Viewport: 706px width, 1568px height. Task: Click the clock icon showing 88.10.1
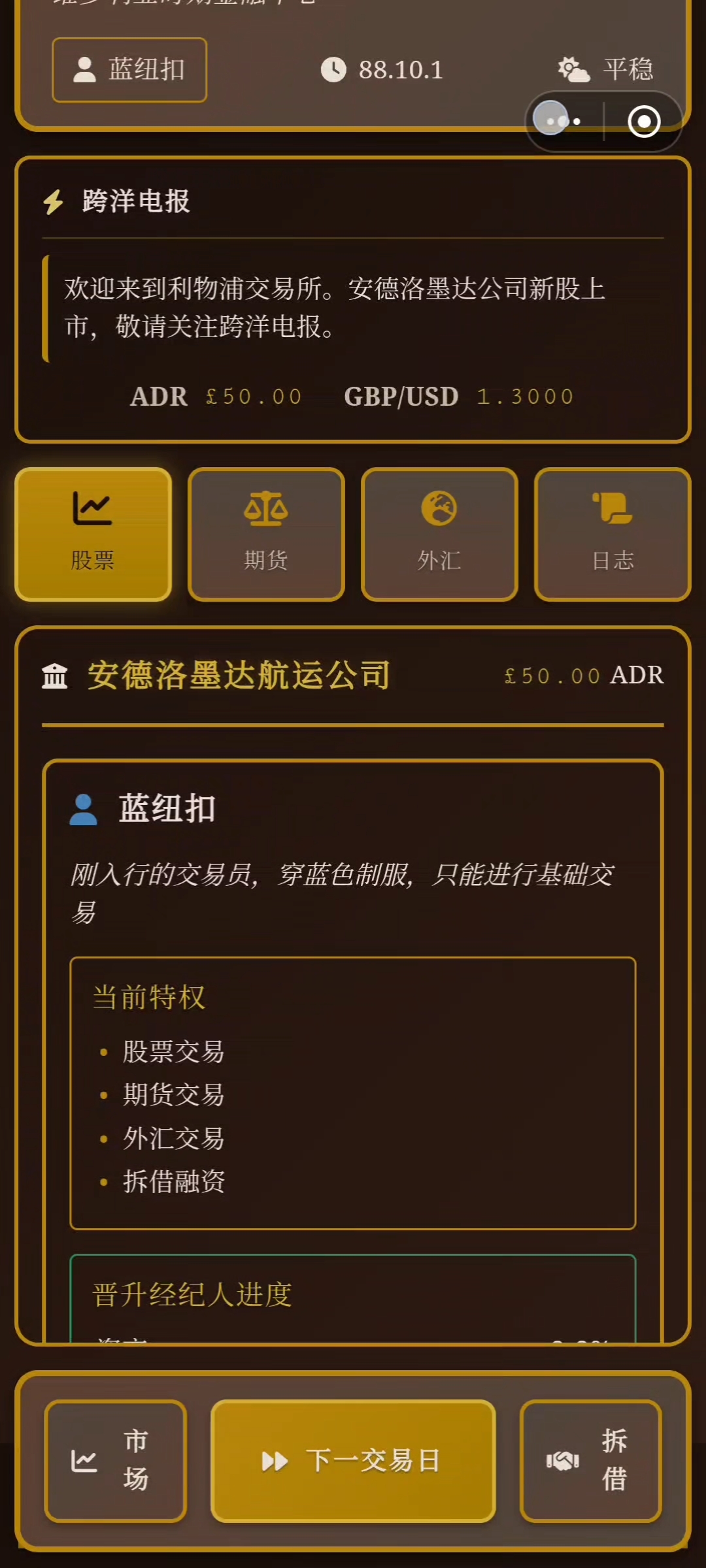335,71
